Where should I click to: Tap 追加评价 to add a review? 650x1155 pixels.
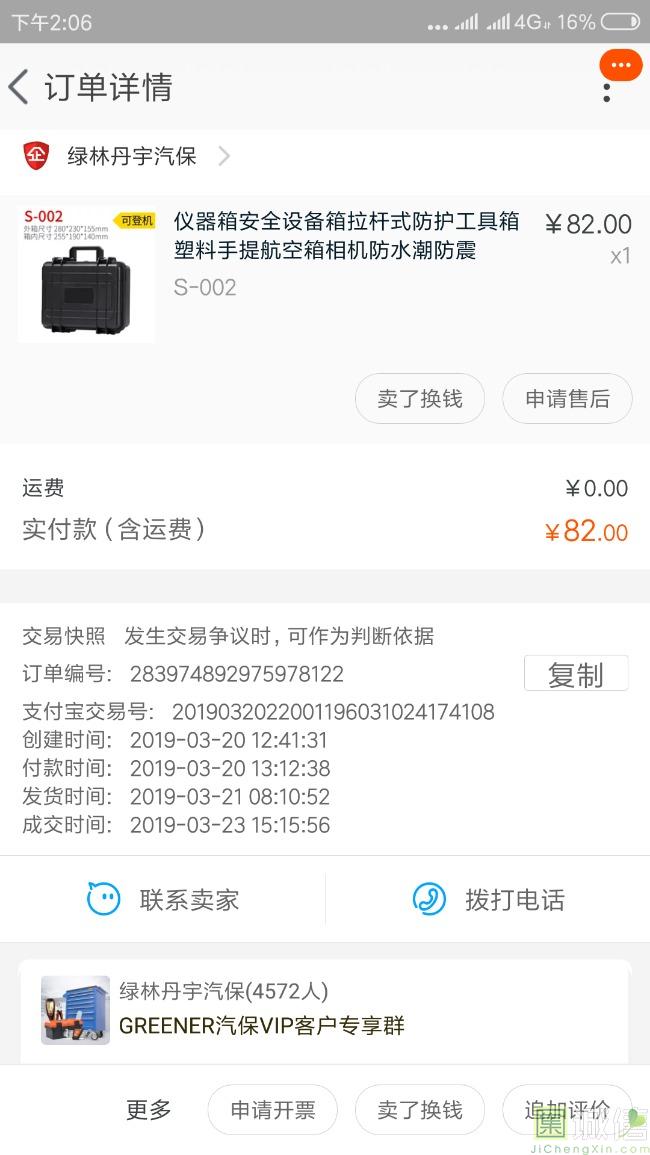pyautogui.click(x=567, y=1109)
